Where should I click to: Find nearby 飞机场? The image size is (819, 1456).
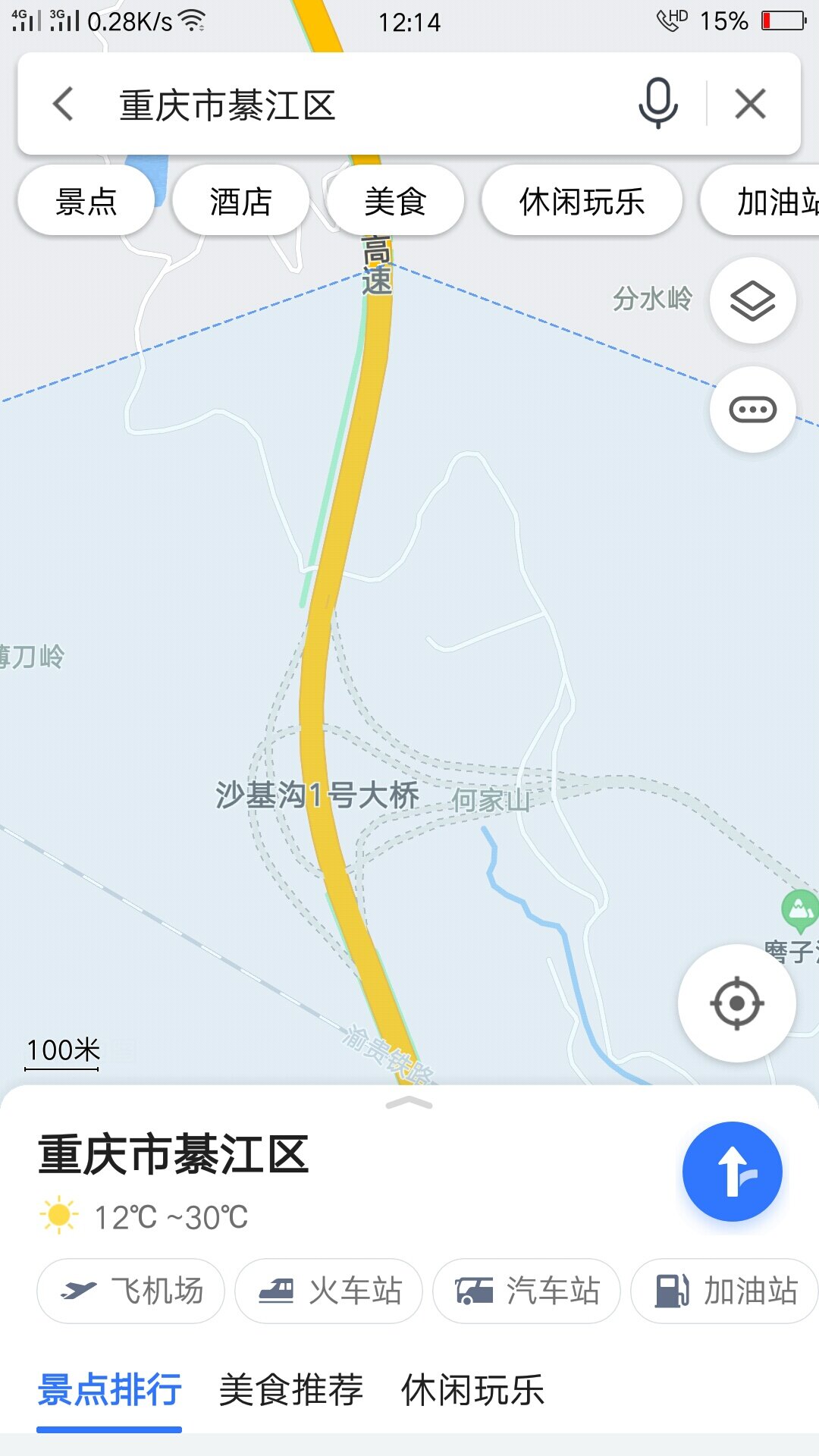[x=131, y=1291]
